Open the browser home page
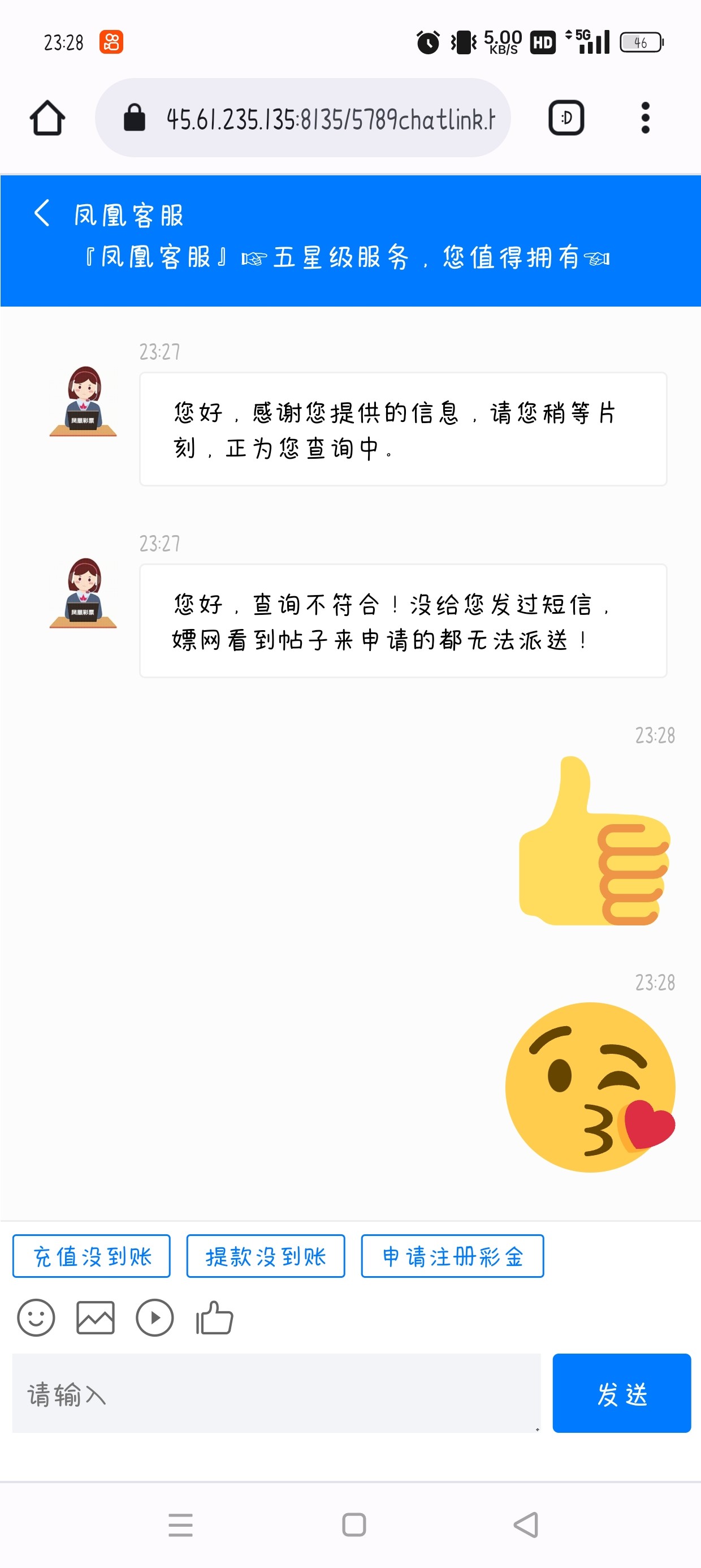The width and height of the screenshot is (701, 1568). coord(47,118)
